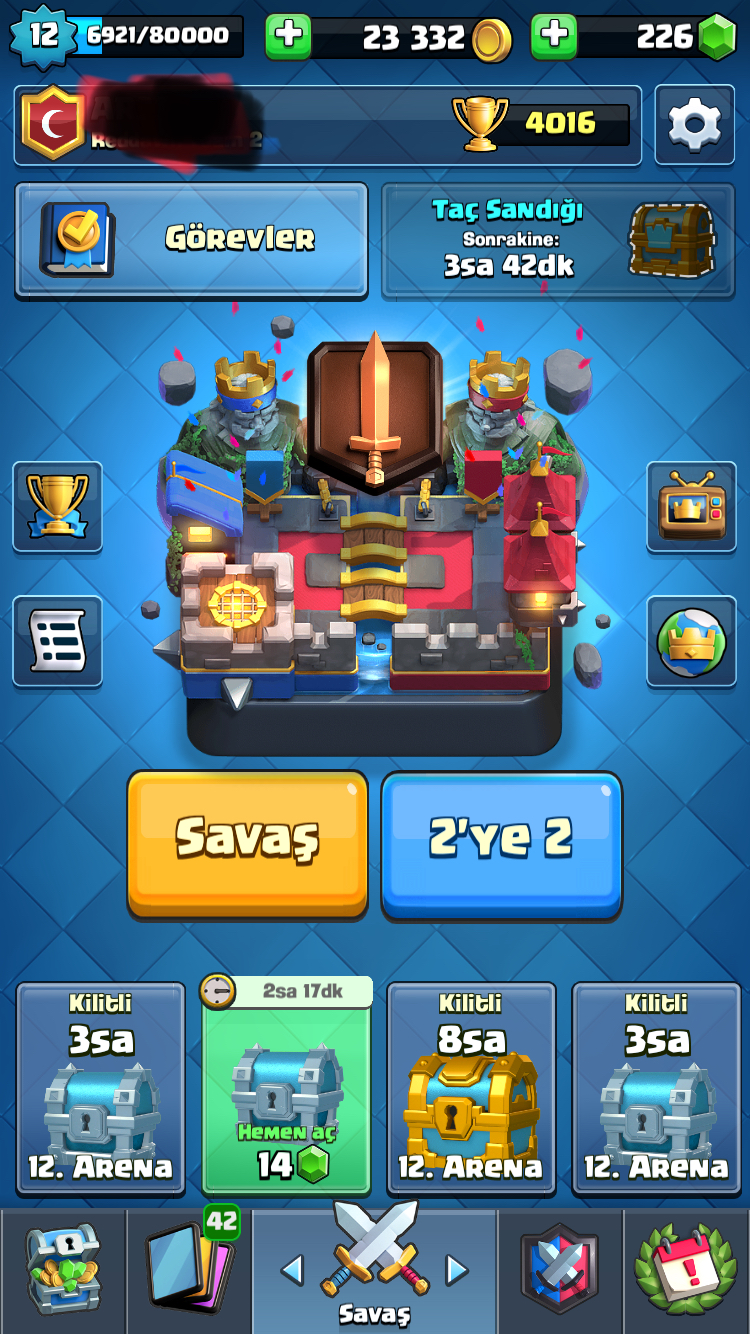750x1334 pixels.
Task: Tap the right arrow beside Savaş tab
Action: pos(457,1270)
